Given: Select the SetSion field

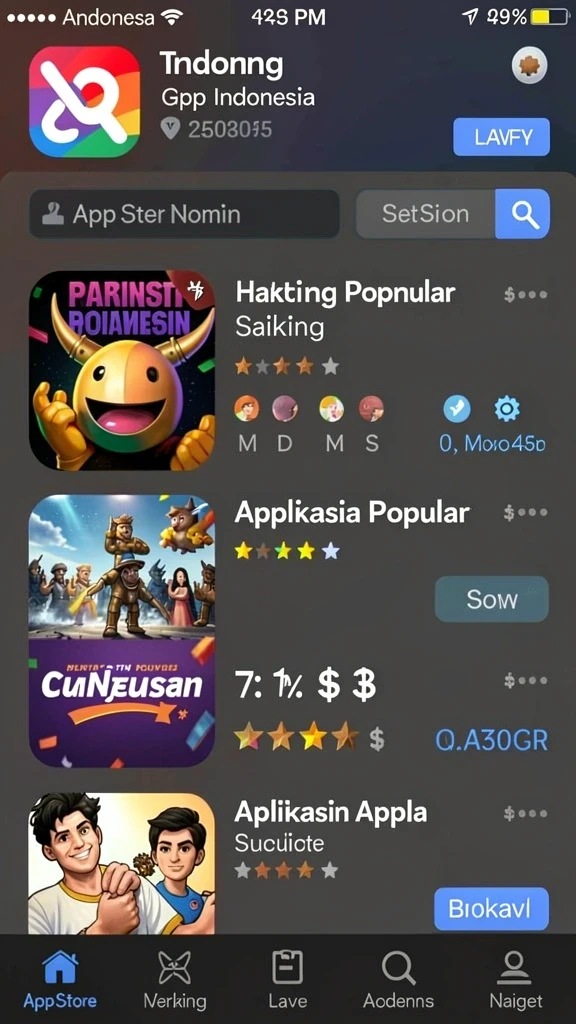Looking at the screenshot, I should click(x=426, y=214).
